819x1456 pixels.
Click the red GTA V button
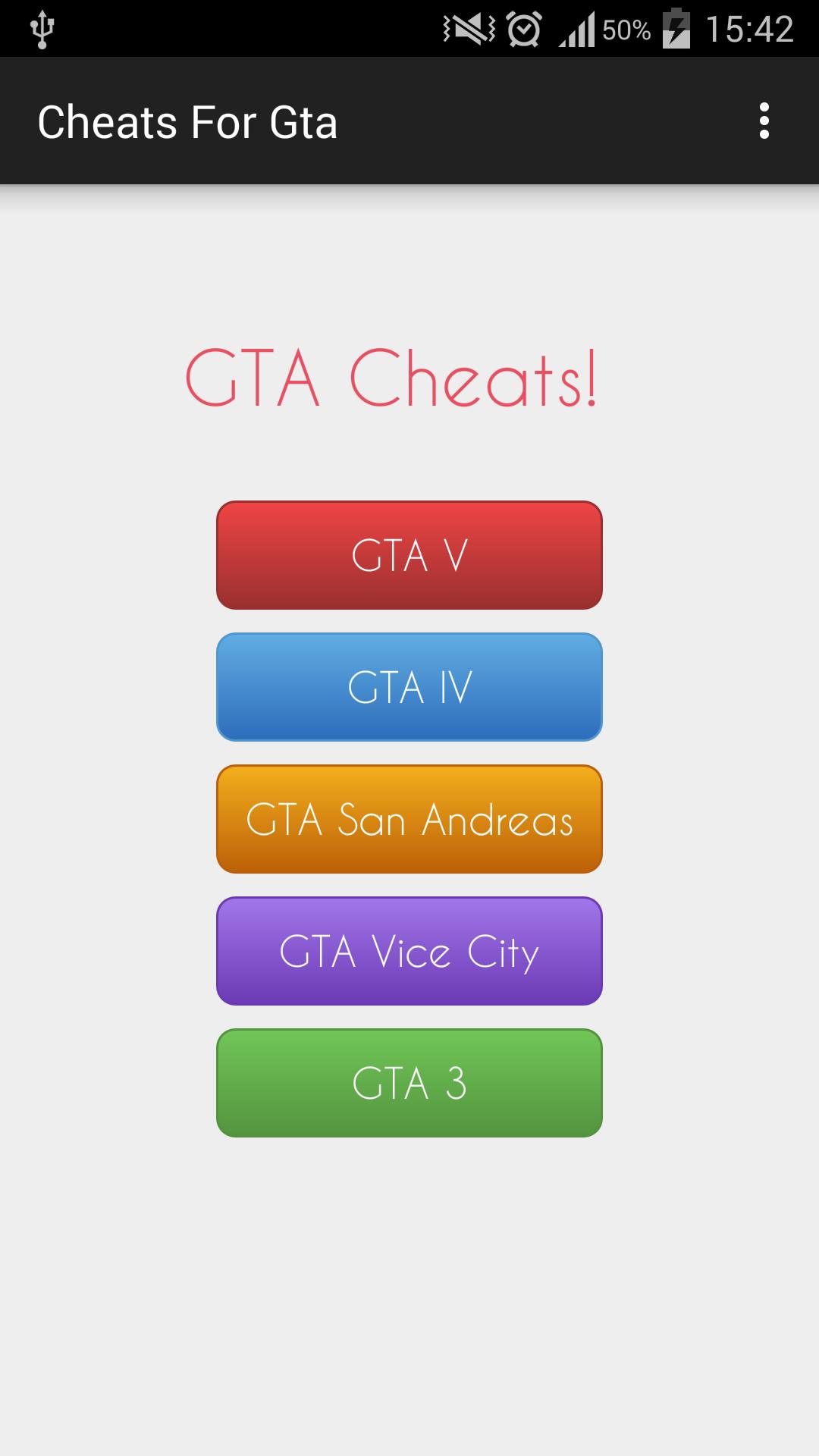coord(409,555)
